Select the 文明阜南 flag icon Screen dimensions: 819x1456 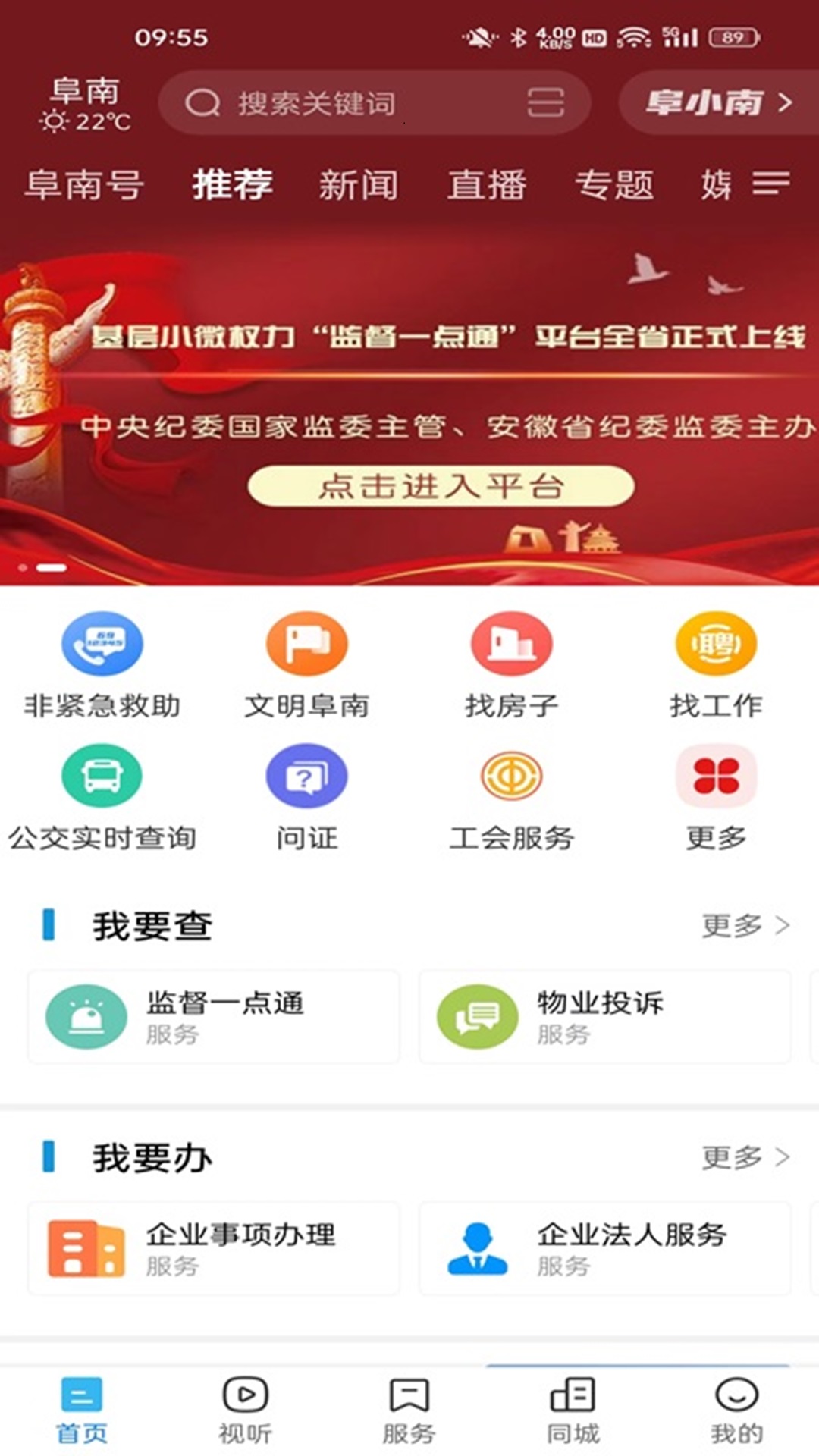tap(307, 643)
